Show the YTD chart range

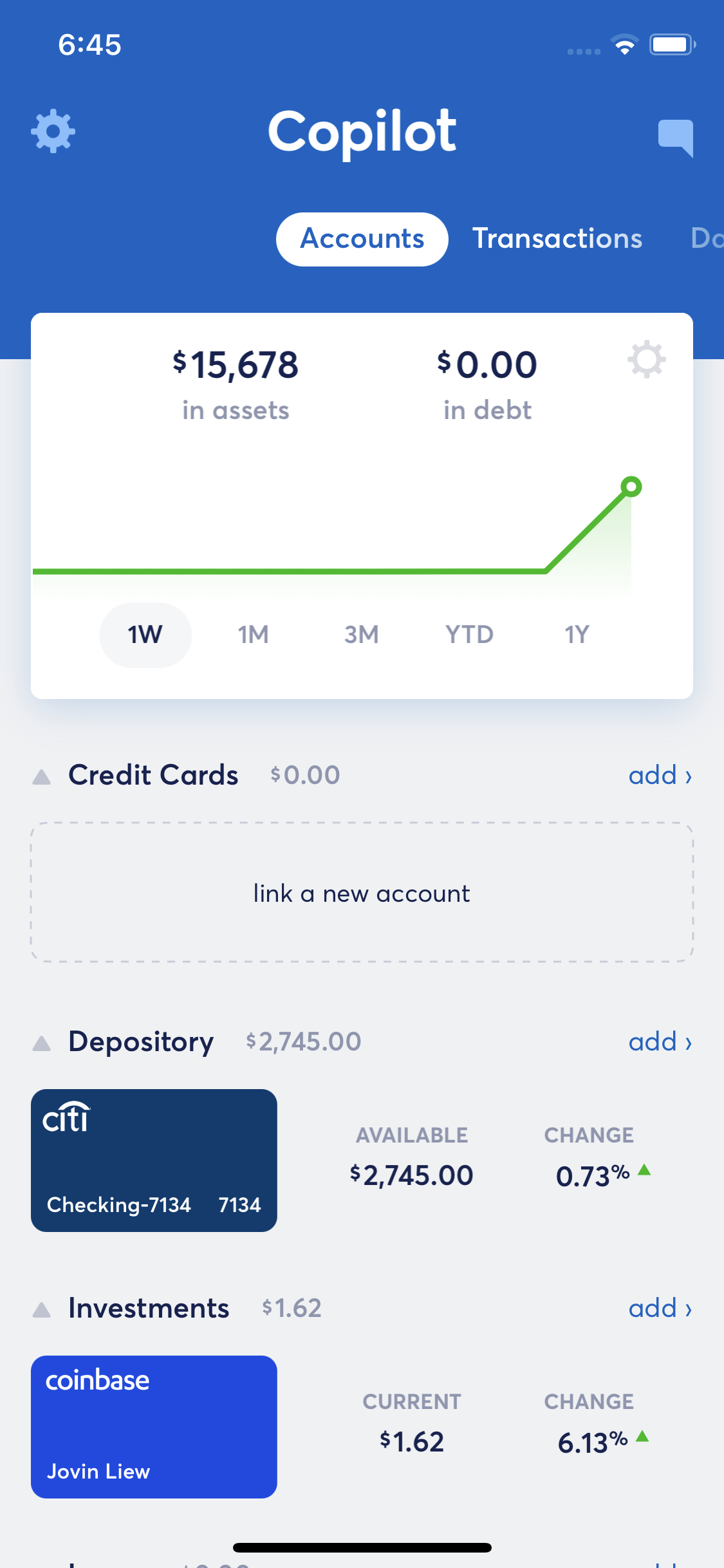[x=470, y=635]
